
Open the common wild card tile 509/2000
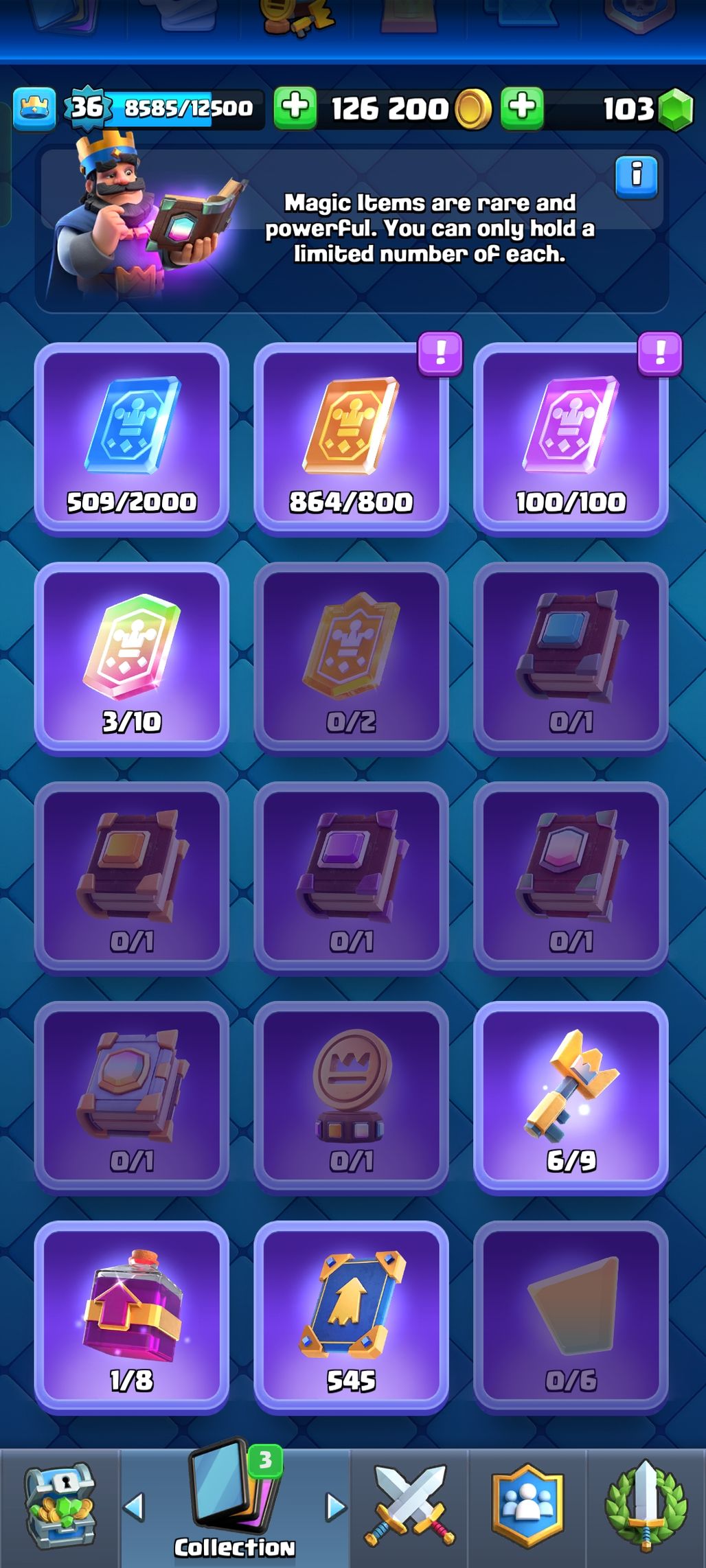click(x=132, y=439)
